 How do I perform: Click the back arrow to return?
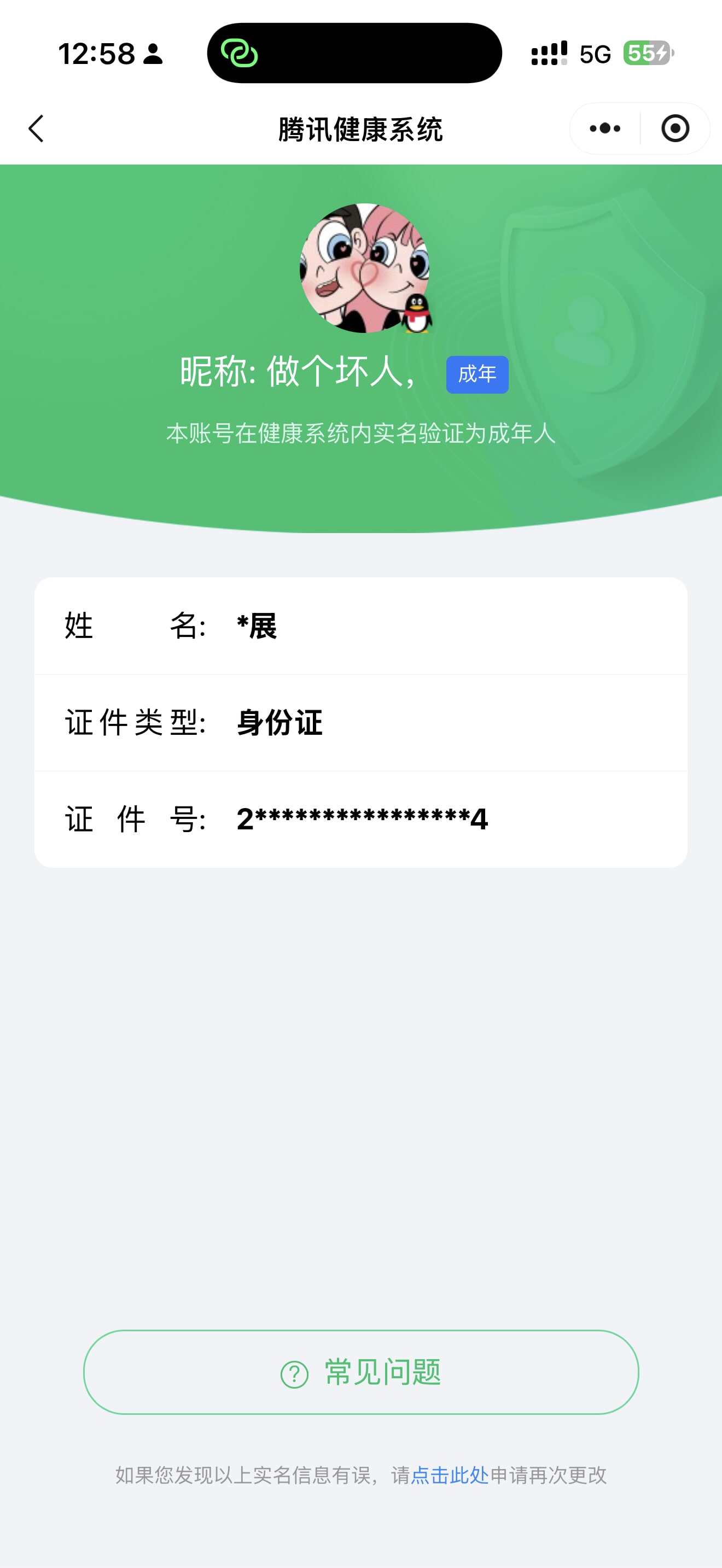(36, 128)
